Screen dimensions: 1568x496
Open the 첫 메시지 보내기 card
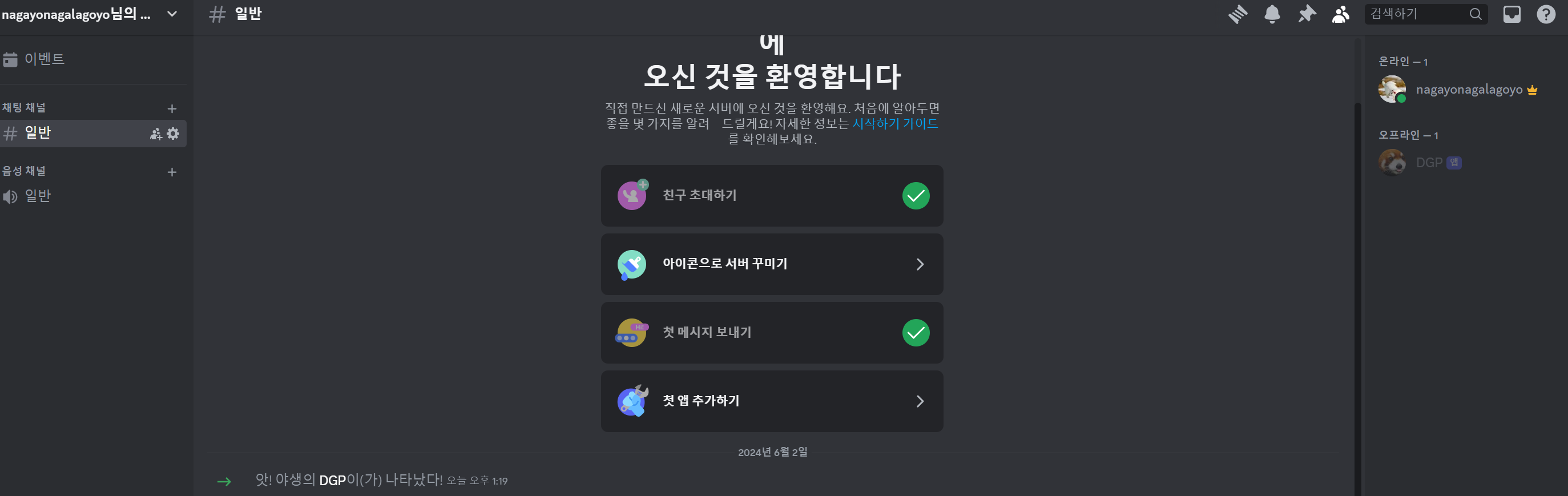coord(771,333)
